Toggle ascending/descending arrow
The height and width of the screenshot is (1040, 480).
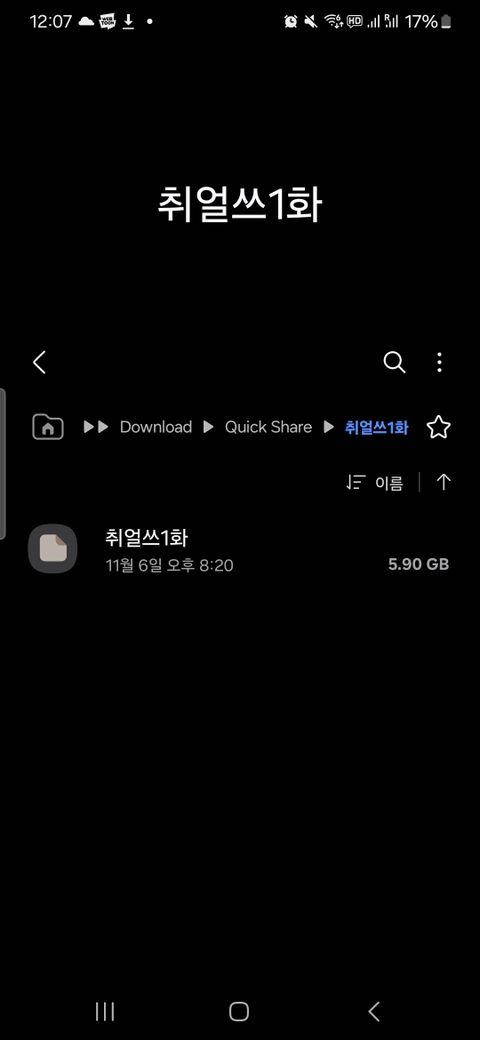444,482
